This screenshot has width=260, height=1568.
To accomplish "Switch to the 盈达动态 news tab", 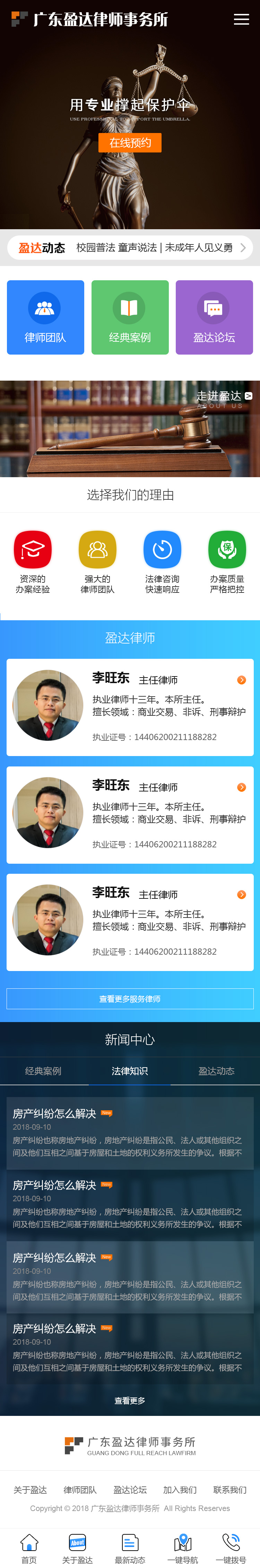I will [216, 1071].
